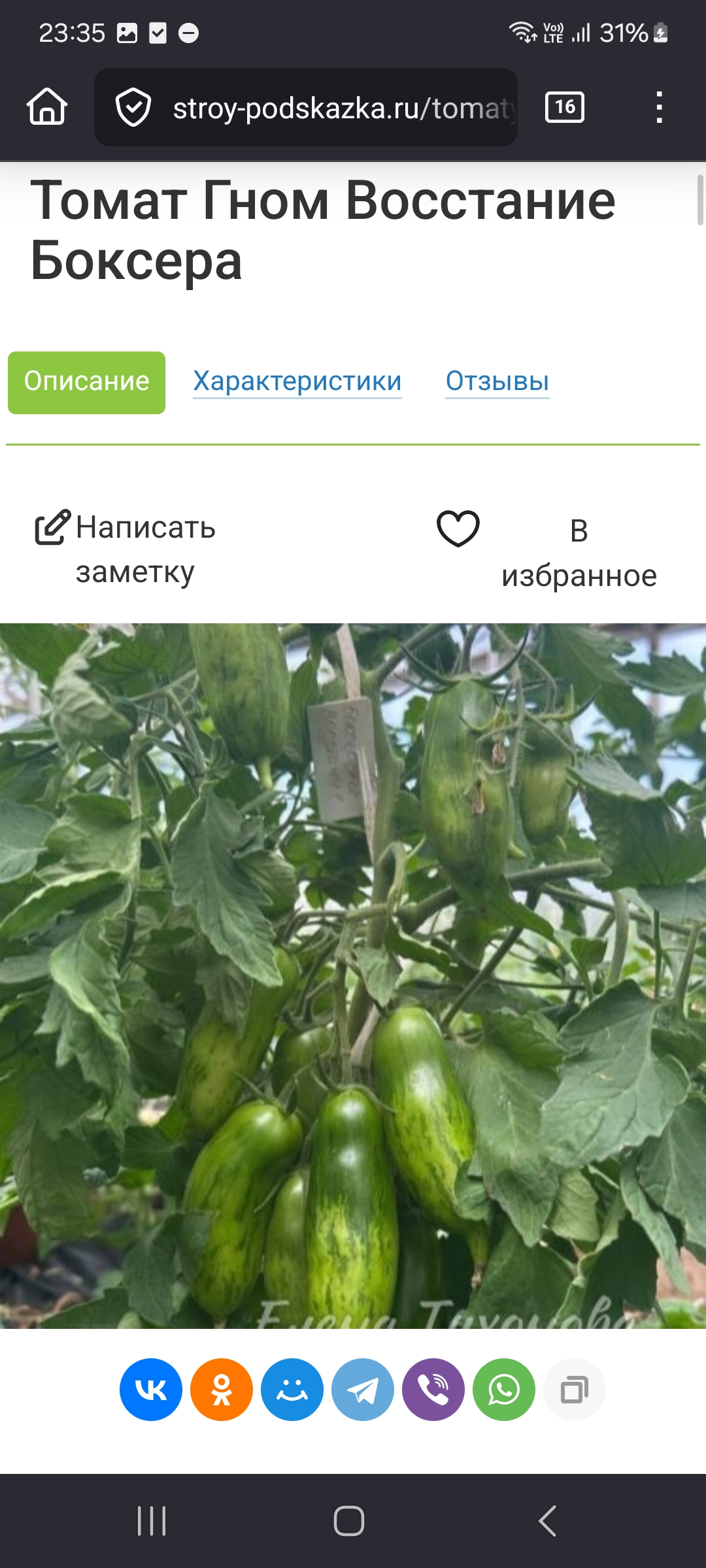Image resolution: width=706 pixels, height=1568 pixels.
Task: Share the page via VK
Action: point(151,1390)
